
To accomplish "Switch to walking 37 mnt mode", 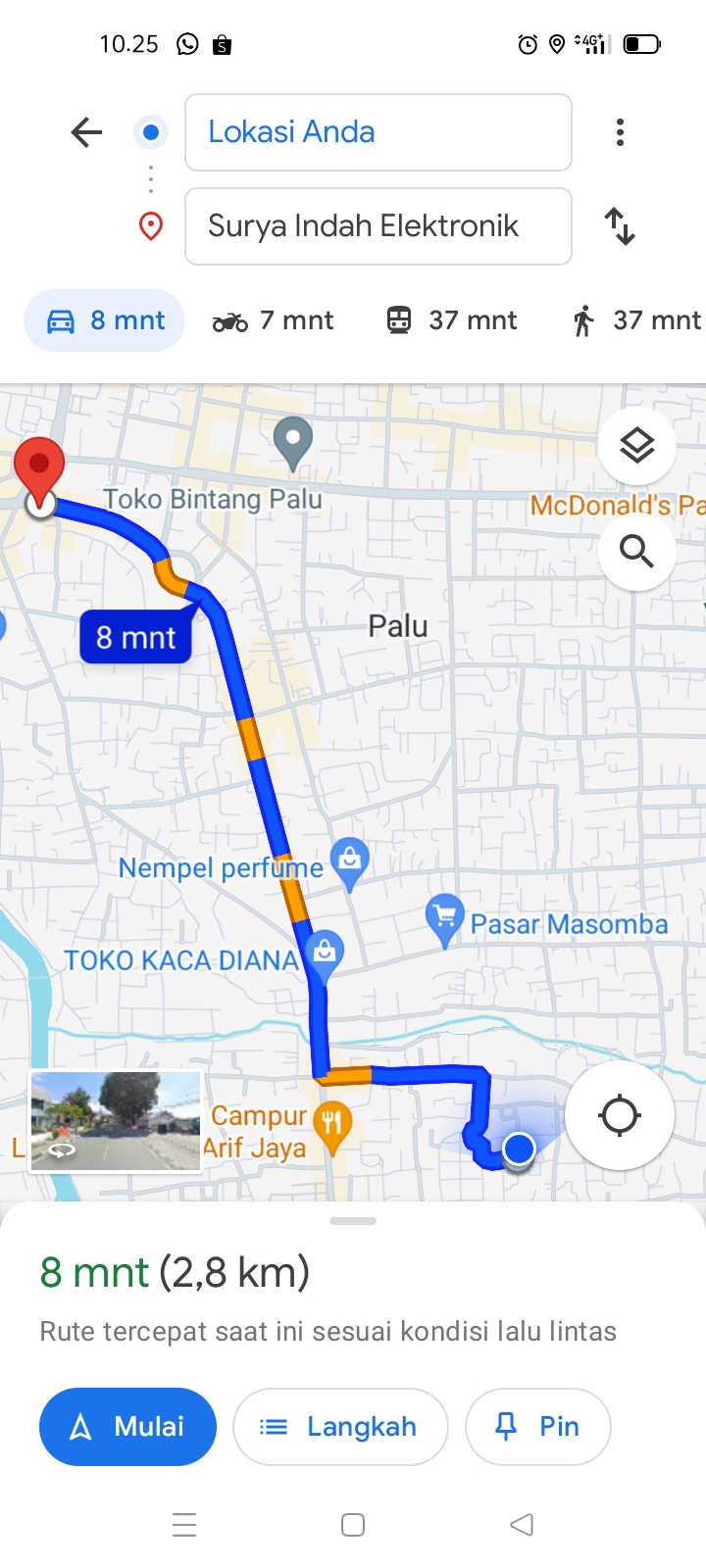I will 636,320.
